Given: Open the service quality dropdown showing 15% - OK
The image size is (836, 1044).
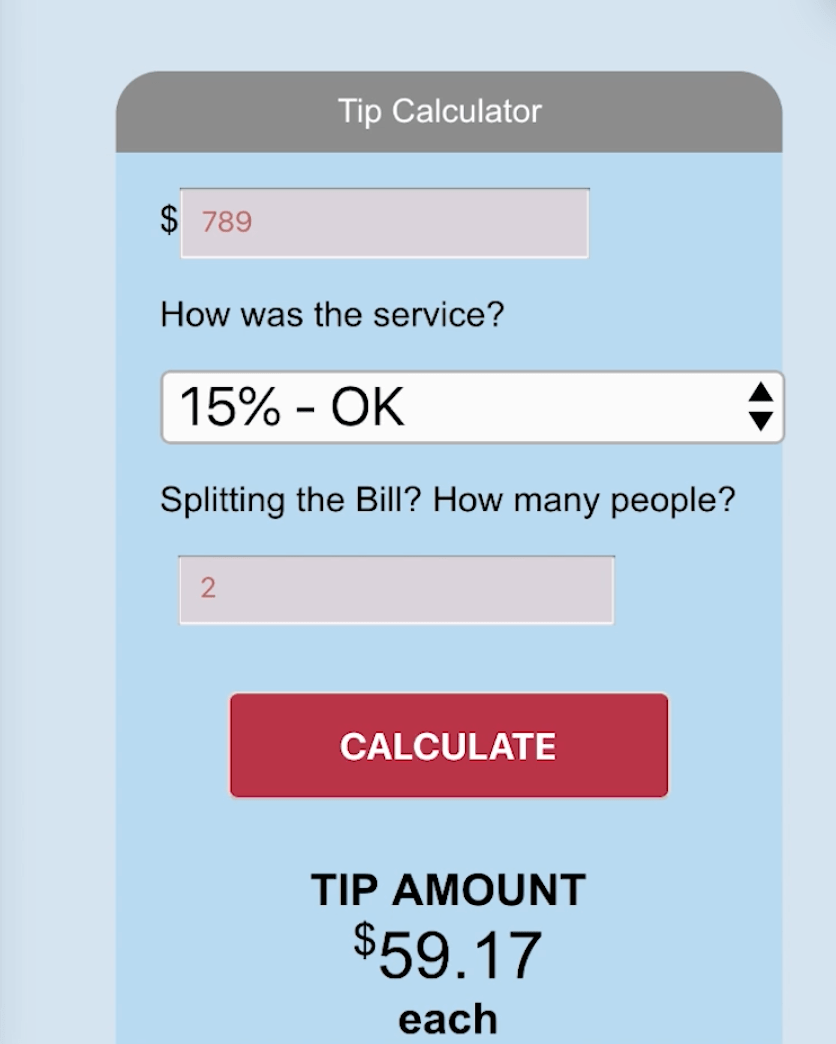Looking at the screenshot, I should coord(472,407).
